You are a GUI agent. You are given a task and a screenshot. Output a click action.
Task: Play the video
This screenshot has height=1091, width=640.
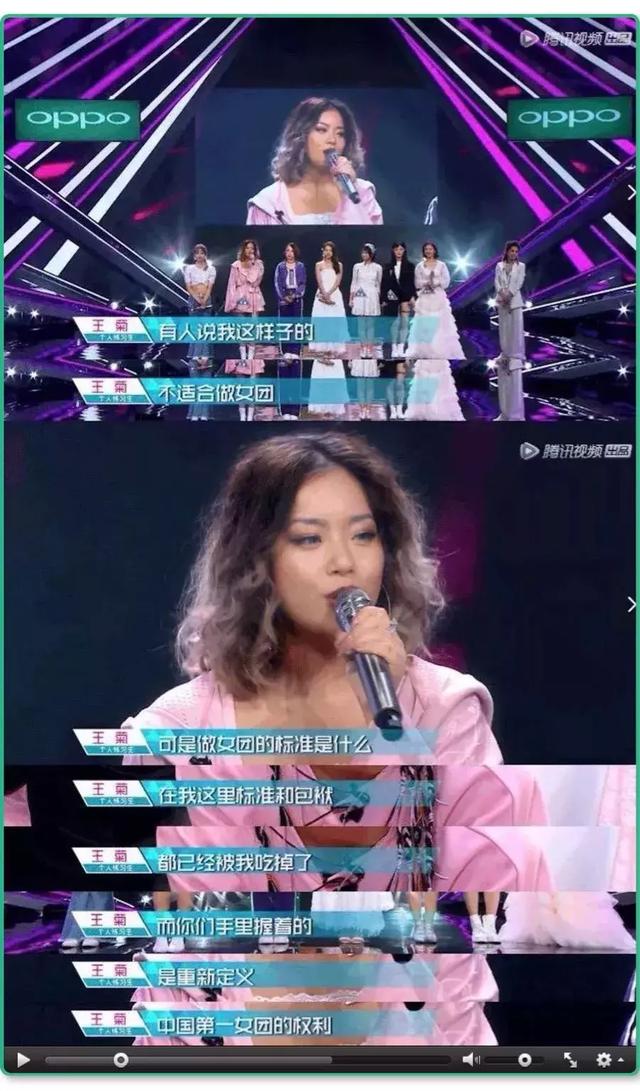click(22, 1060)
